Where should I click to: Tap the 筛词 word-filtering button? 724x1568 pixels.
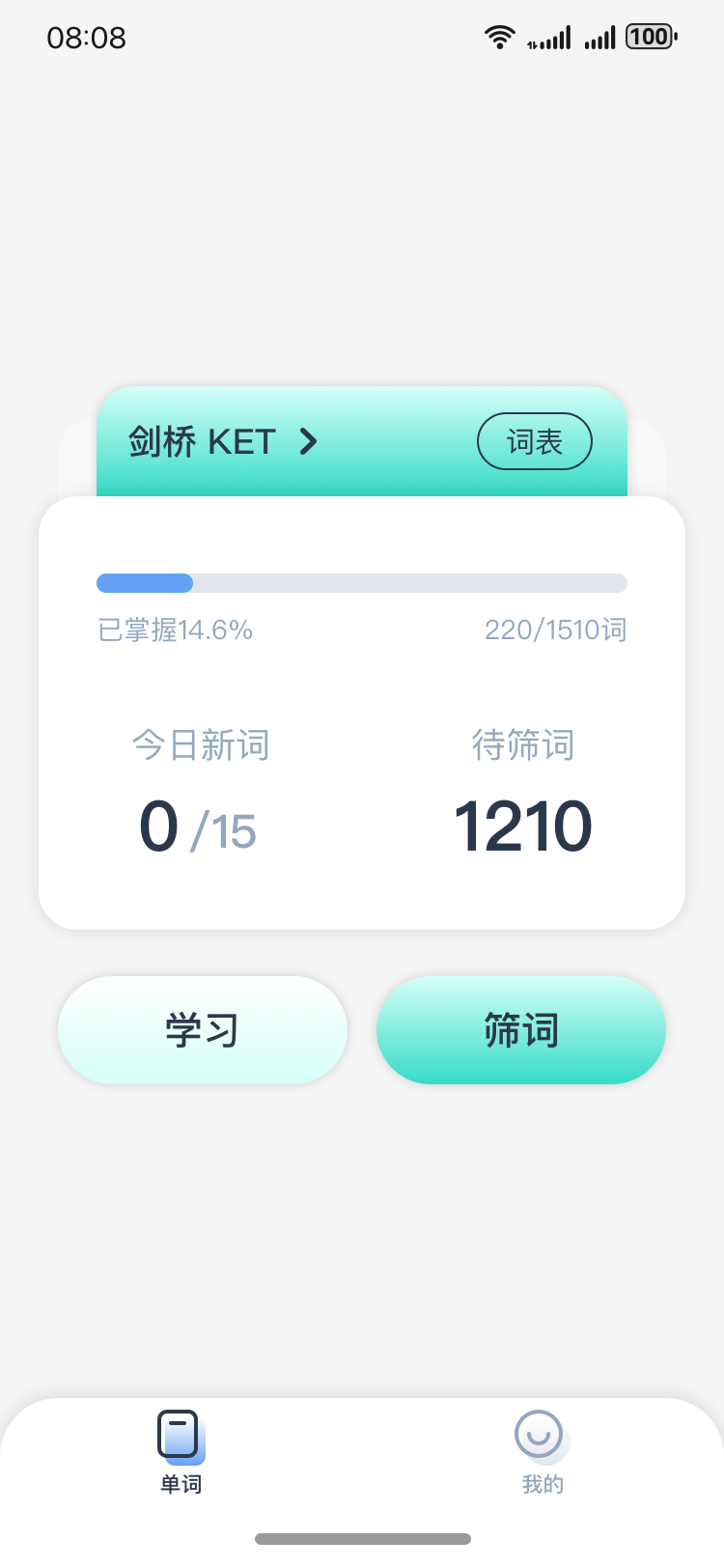521,1029
